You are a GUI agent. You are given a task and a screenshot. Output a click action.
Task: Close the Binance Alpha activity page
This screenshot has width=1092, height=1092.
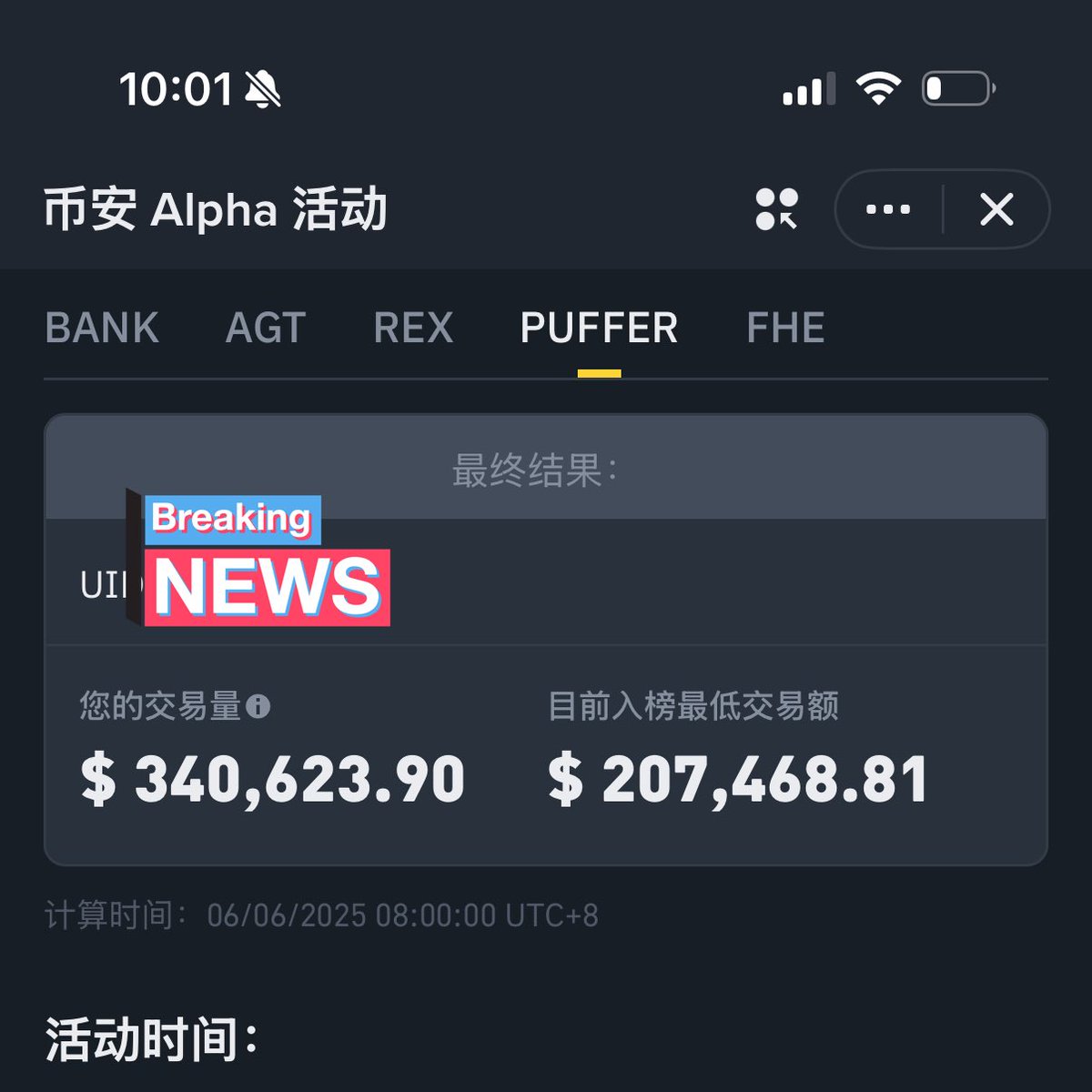[996, 209]
